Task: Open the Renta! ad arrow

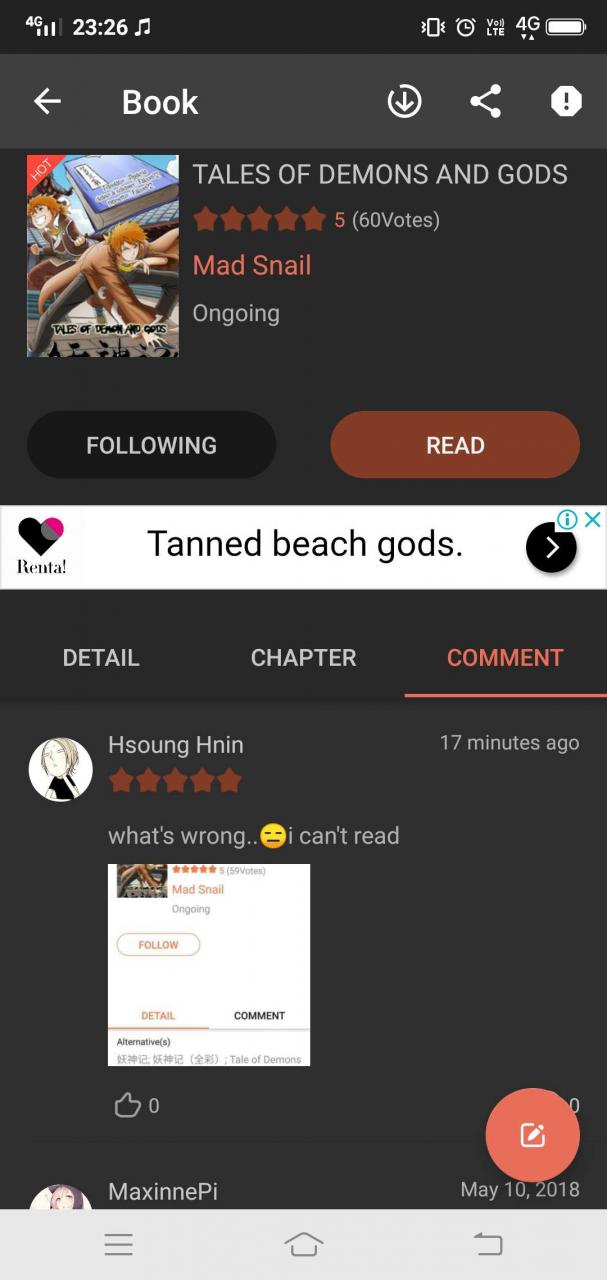Action: (x=551, y=548)
